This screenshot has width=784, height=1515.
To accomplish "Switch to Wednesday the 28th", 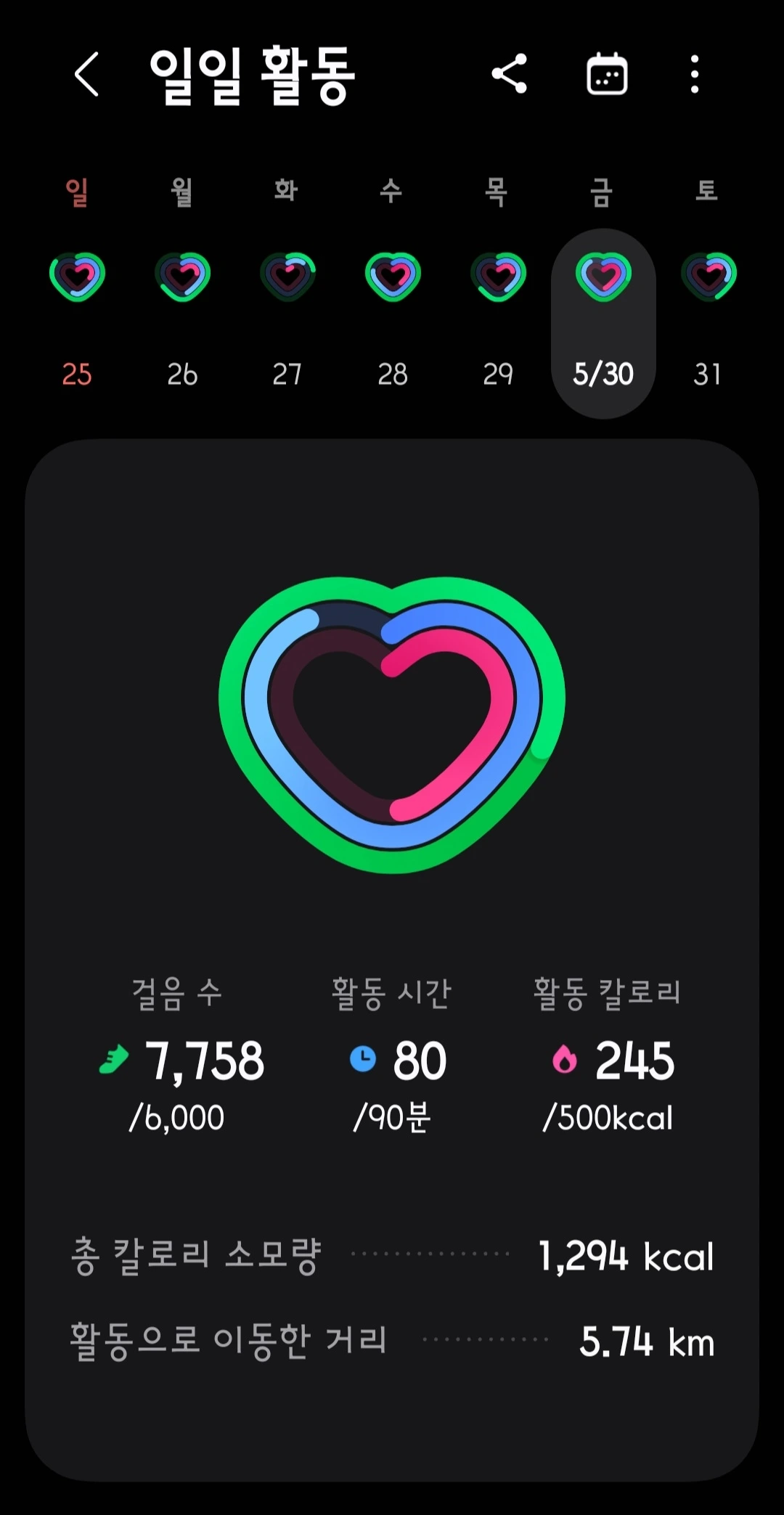I will click(x=393, y=319).
